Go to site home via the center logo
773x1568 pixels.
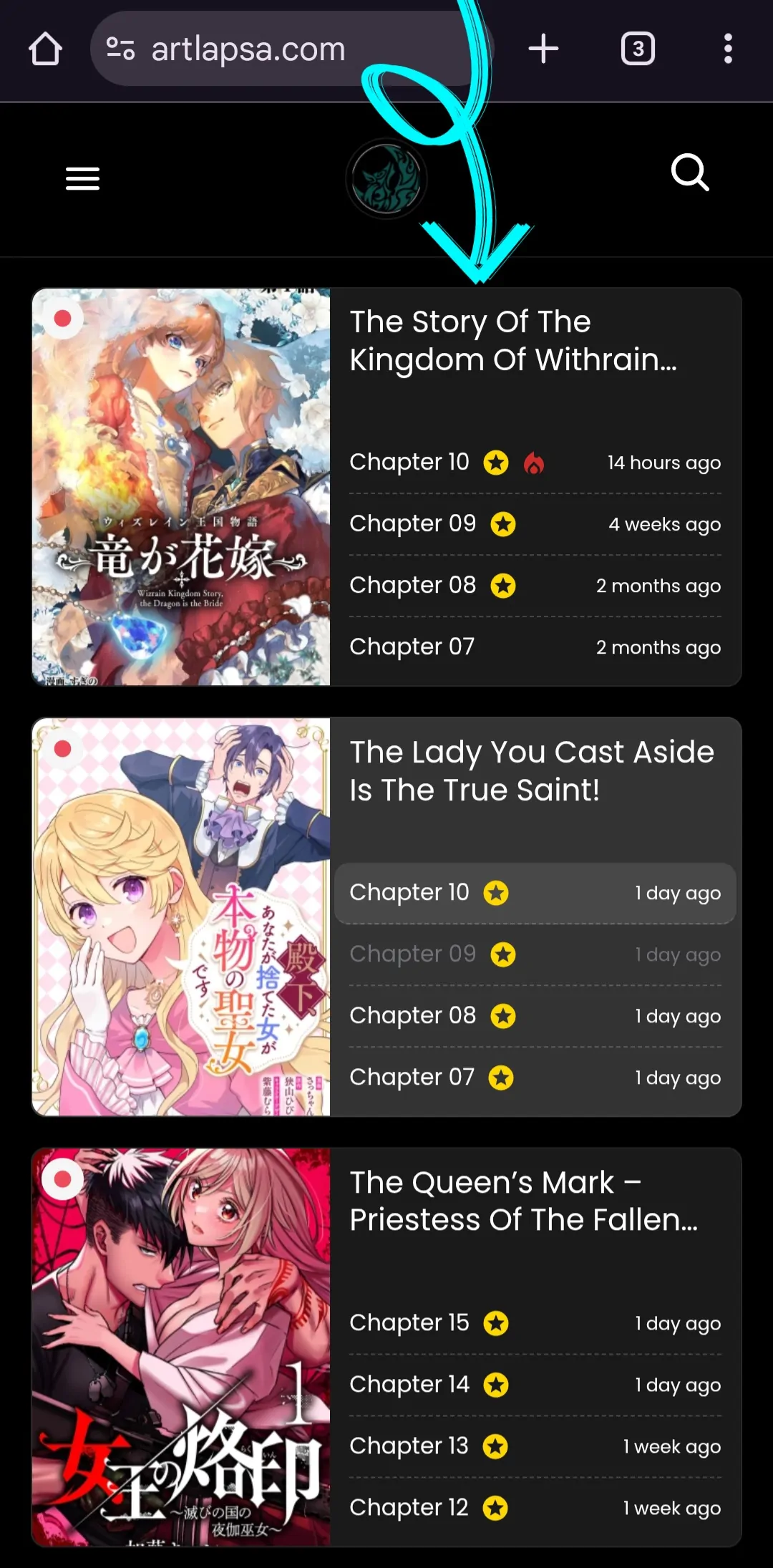[386, 179]
